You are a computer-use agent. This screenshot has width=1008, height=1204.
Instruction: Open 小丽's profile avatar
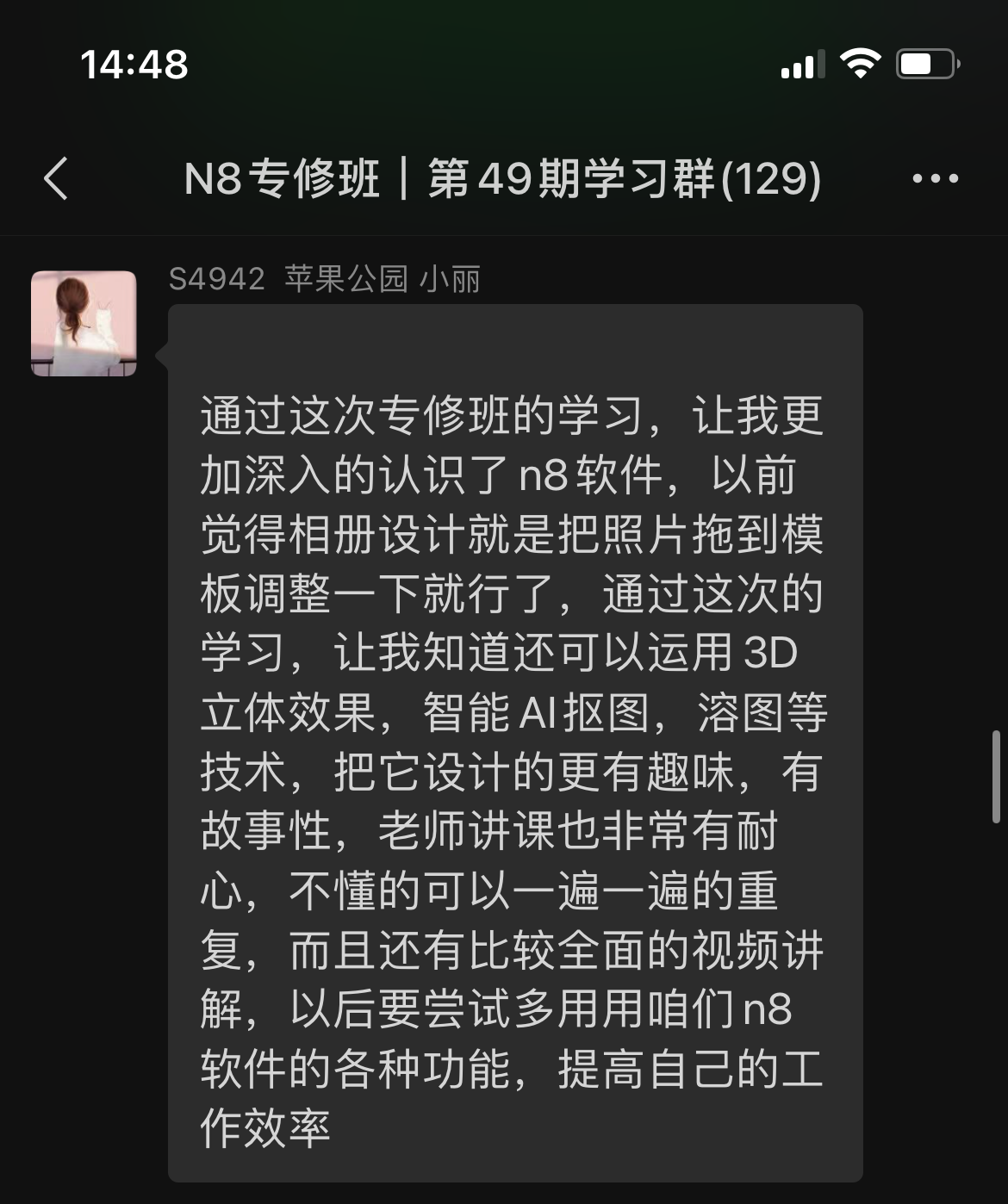tap(84, 324)
